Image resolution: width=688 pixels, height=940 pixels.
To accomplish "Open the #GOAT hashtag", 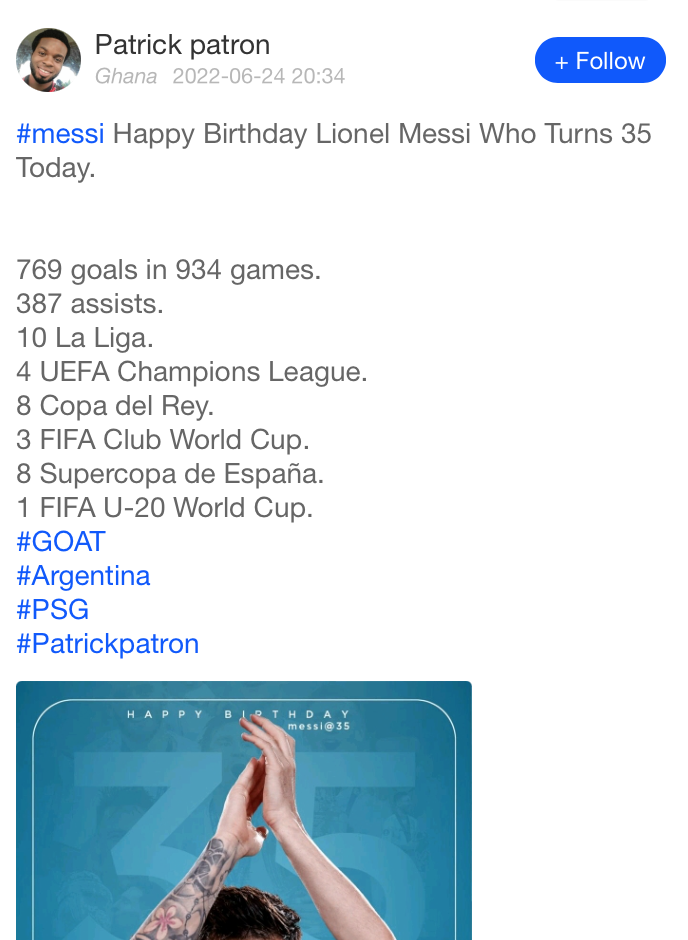I will click(61, 542).
